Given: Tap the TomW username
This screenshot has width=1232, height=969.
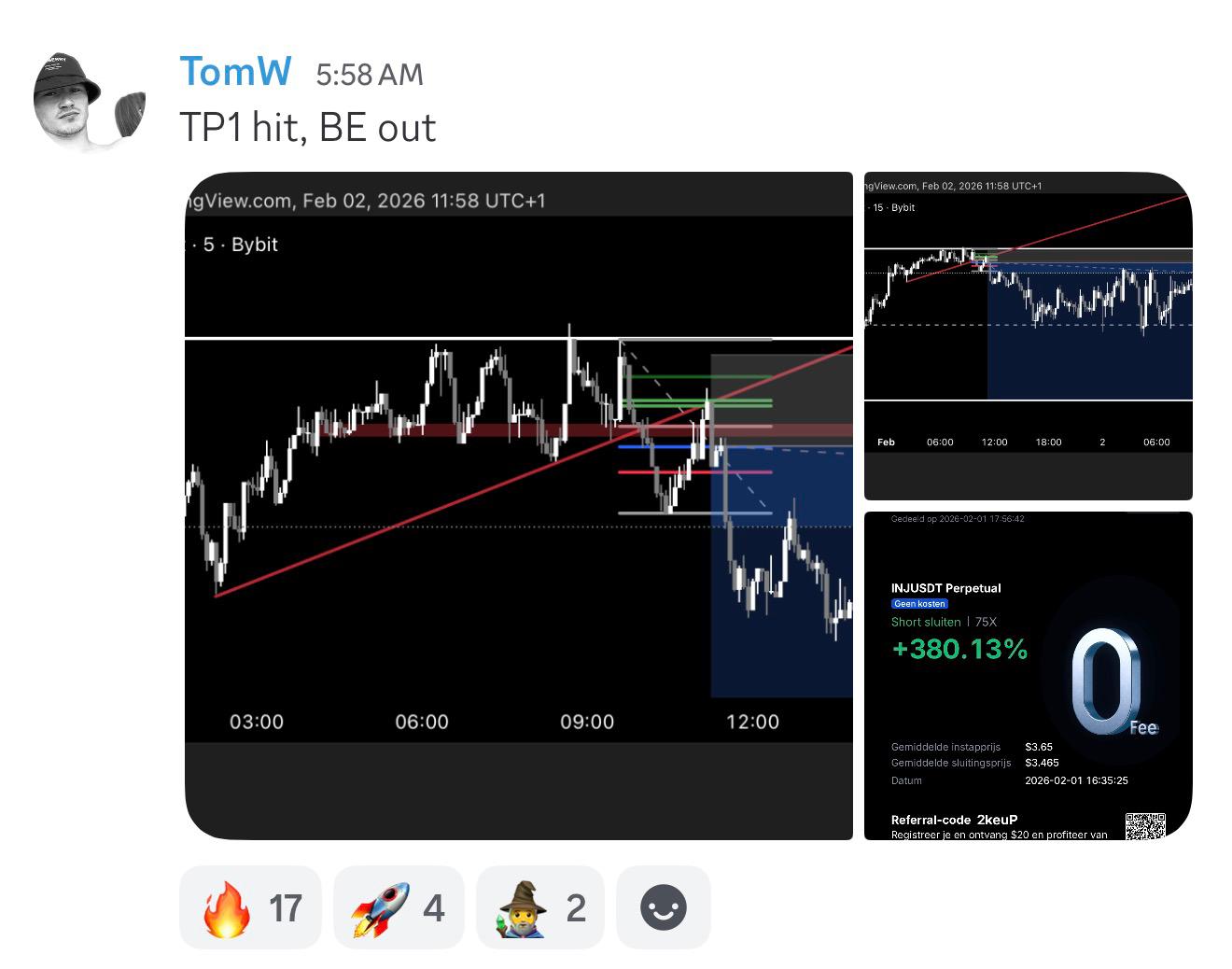Looking at the screenshot, I should [235, 72].
